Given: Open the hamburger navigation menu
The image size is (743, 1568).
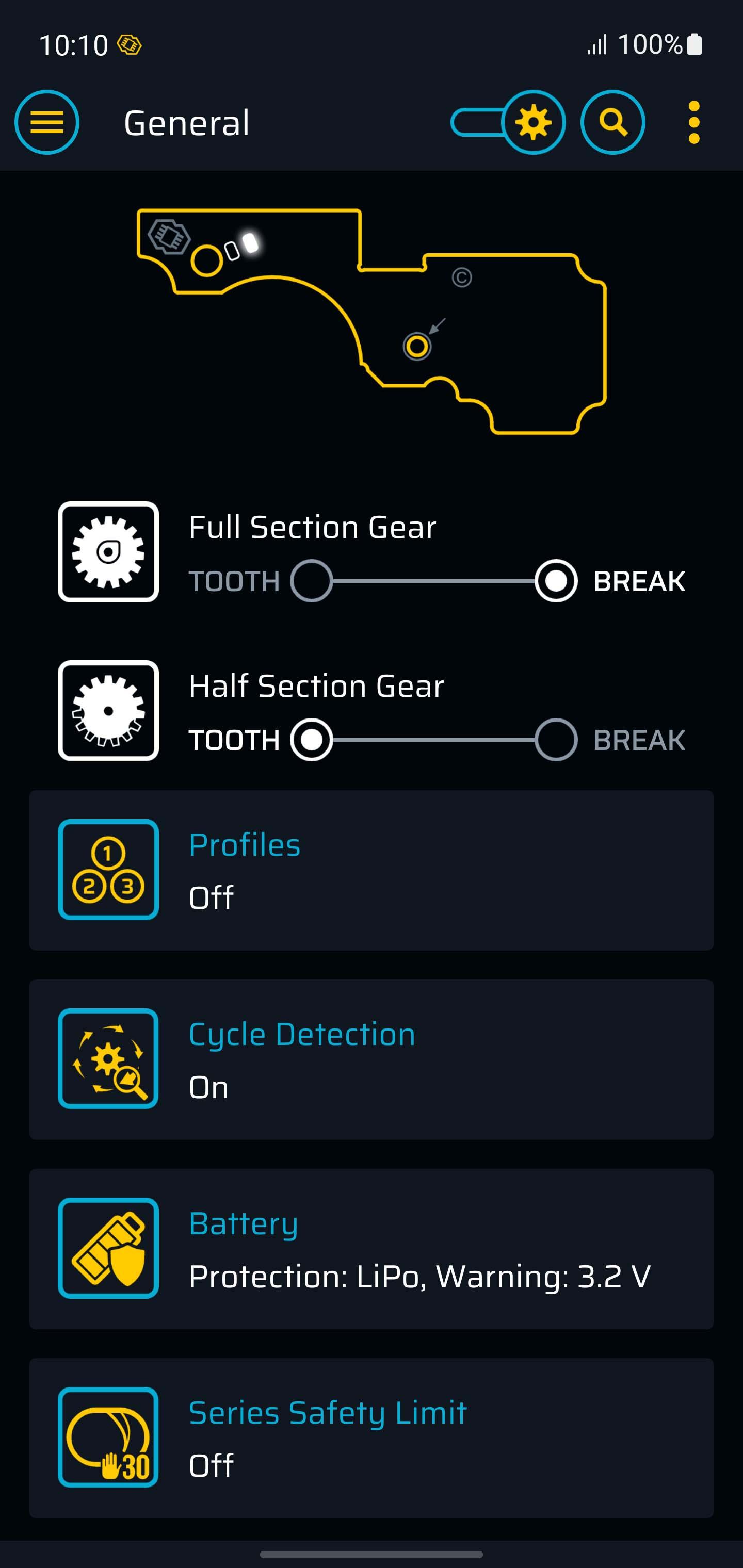Looking at the screenshot, I should (x=47, y=122).
